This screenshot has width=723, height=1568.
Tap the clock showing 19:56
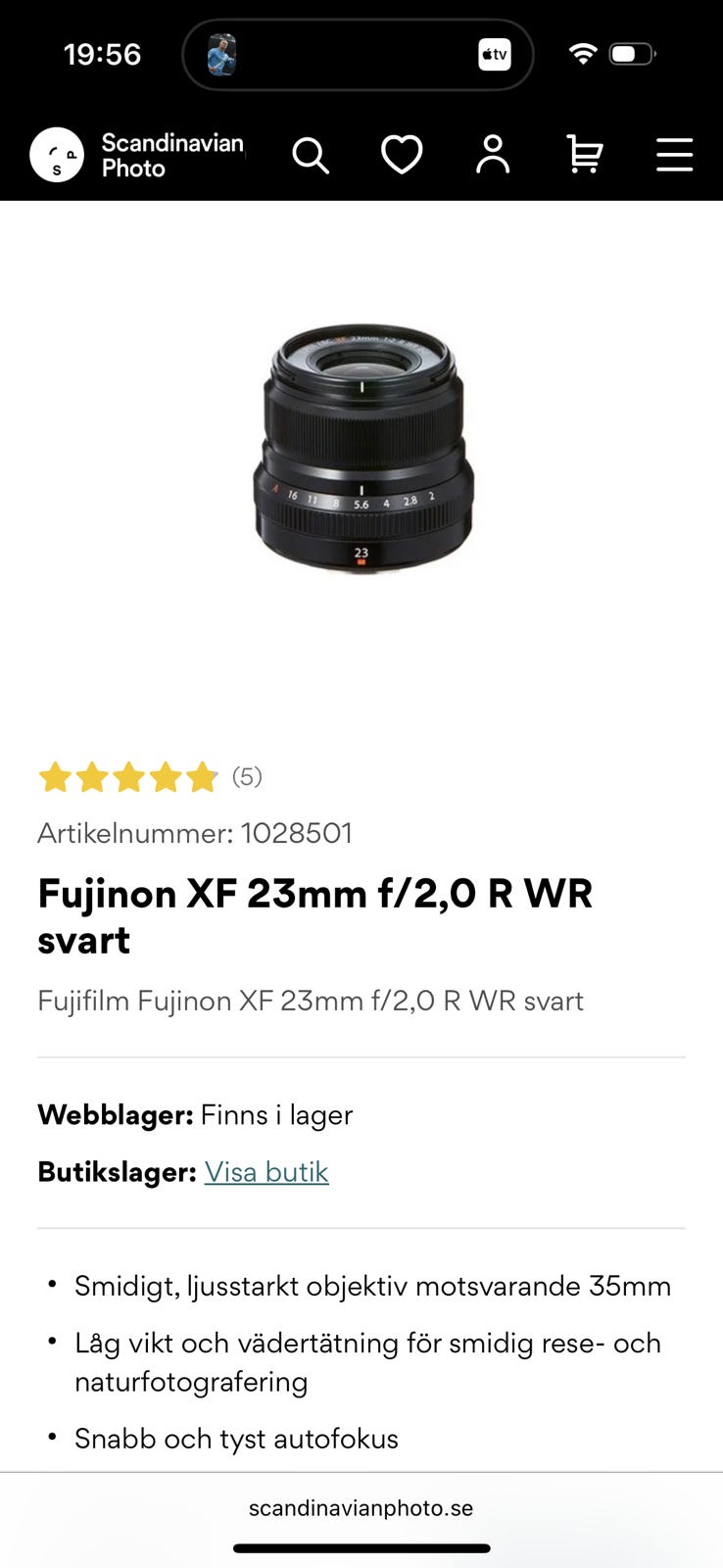101,55
